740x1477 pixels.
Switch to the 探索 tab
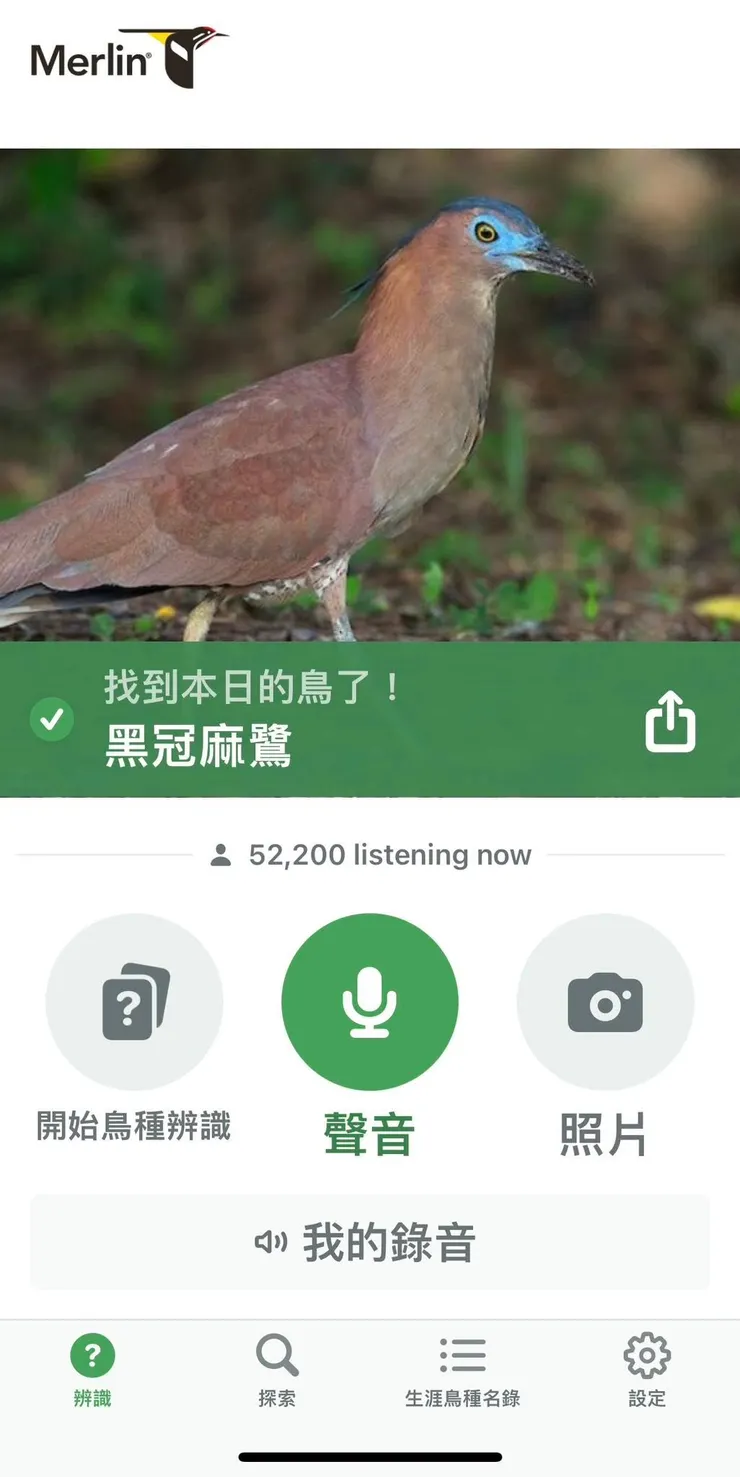click(277, 1375)
